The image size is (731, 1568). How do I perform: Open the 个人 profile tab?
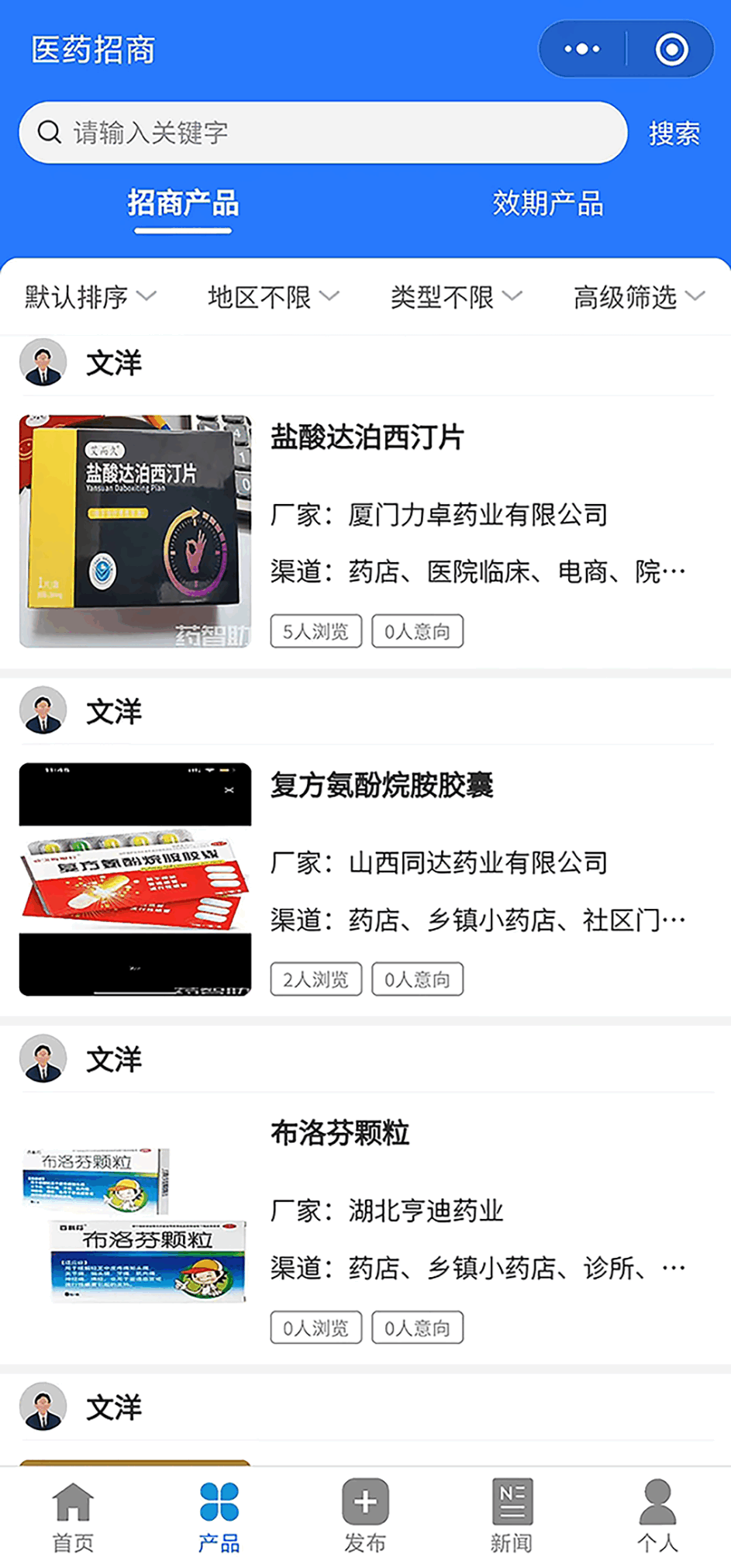pyautogui.click(x=657, y=1516)
